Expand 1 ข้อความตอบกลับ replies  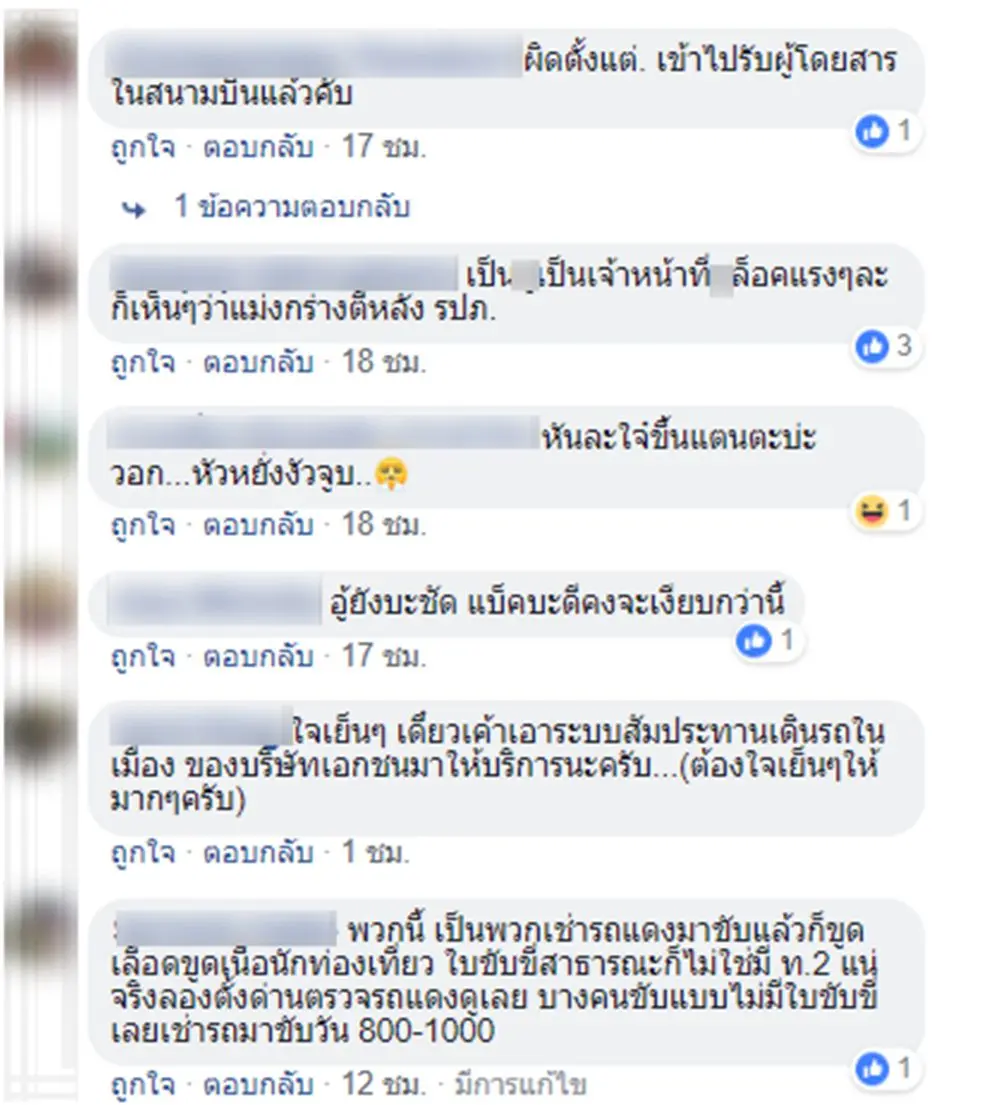291,207
